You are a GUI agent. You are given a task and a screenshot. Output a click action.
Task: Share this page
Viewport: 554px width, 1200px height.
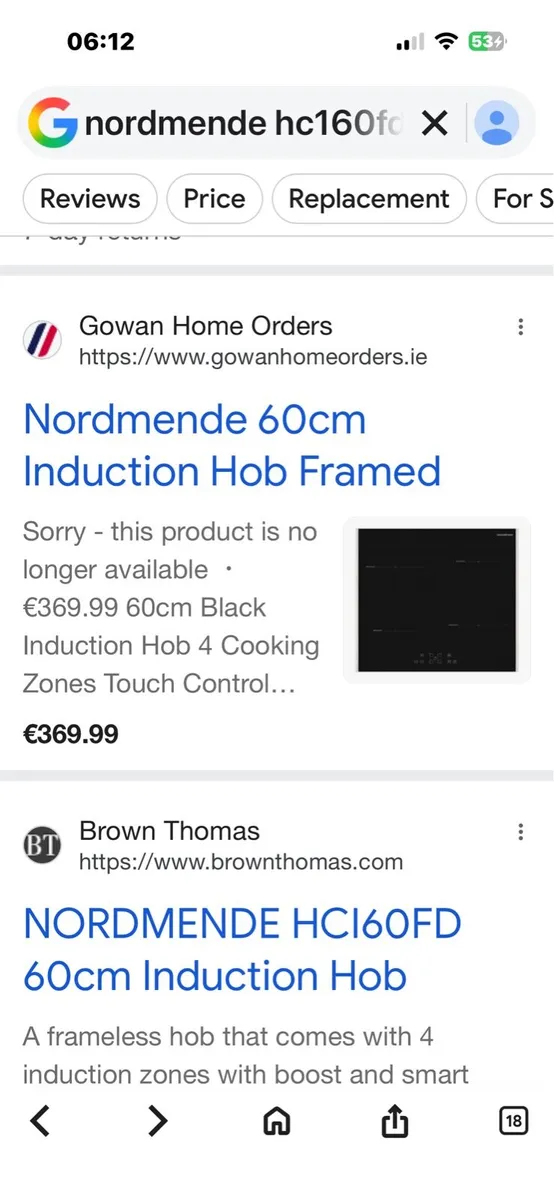[395, 1121]
